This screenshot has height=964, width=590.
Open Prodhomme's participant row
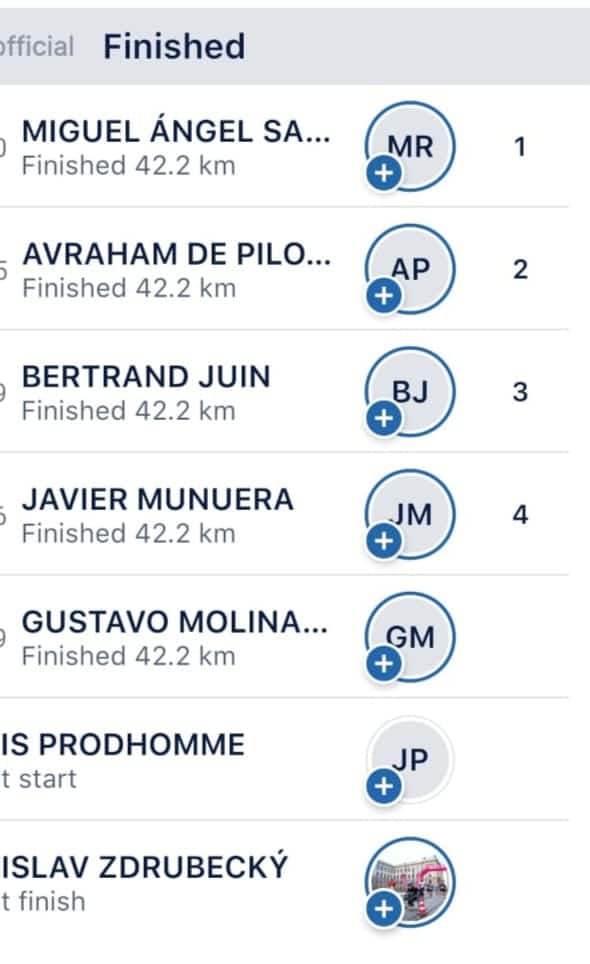[x=284, y=759]
